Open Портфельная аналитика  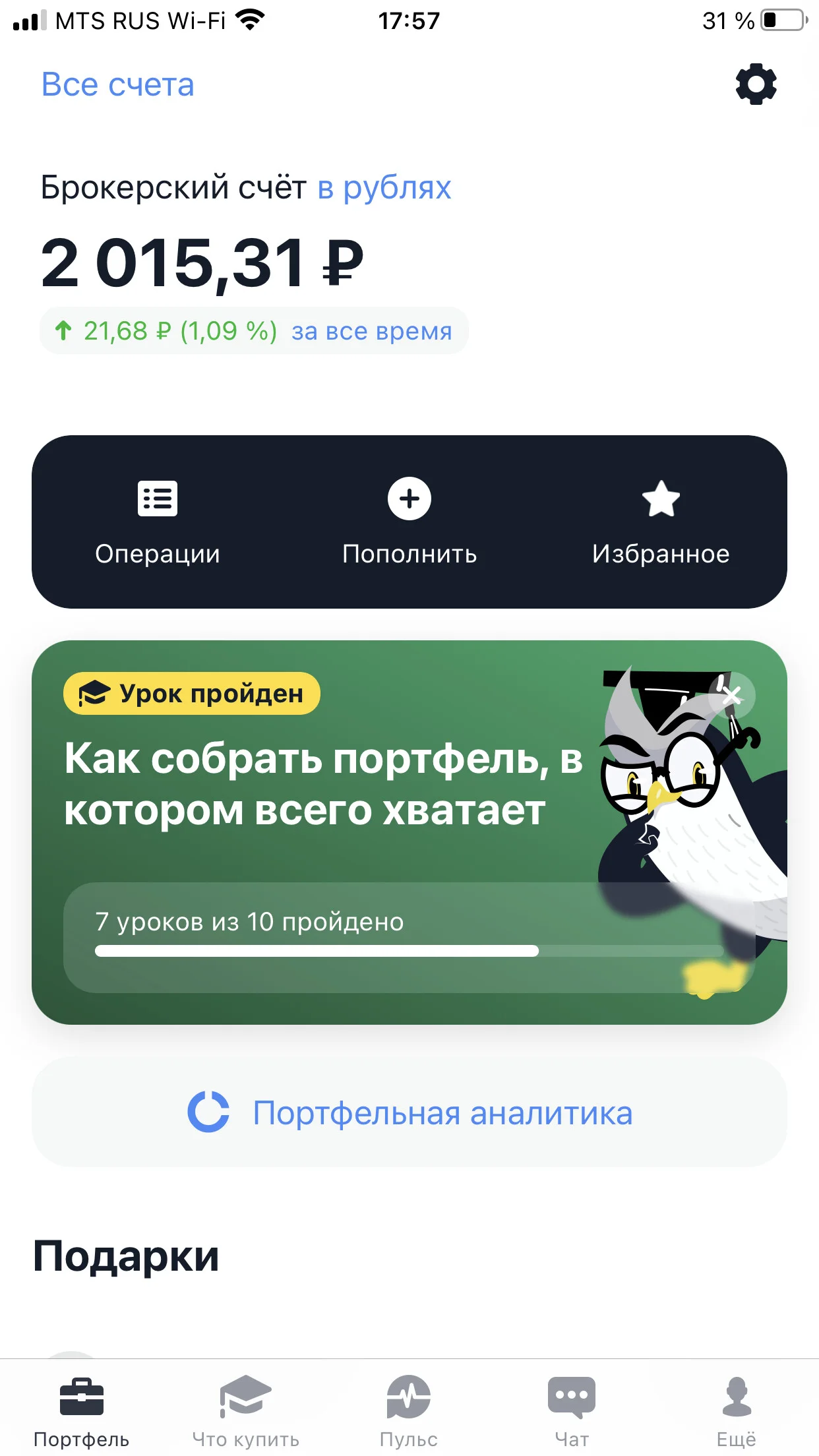409,1112
